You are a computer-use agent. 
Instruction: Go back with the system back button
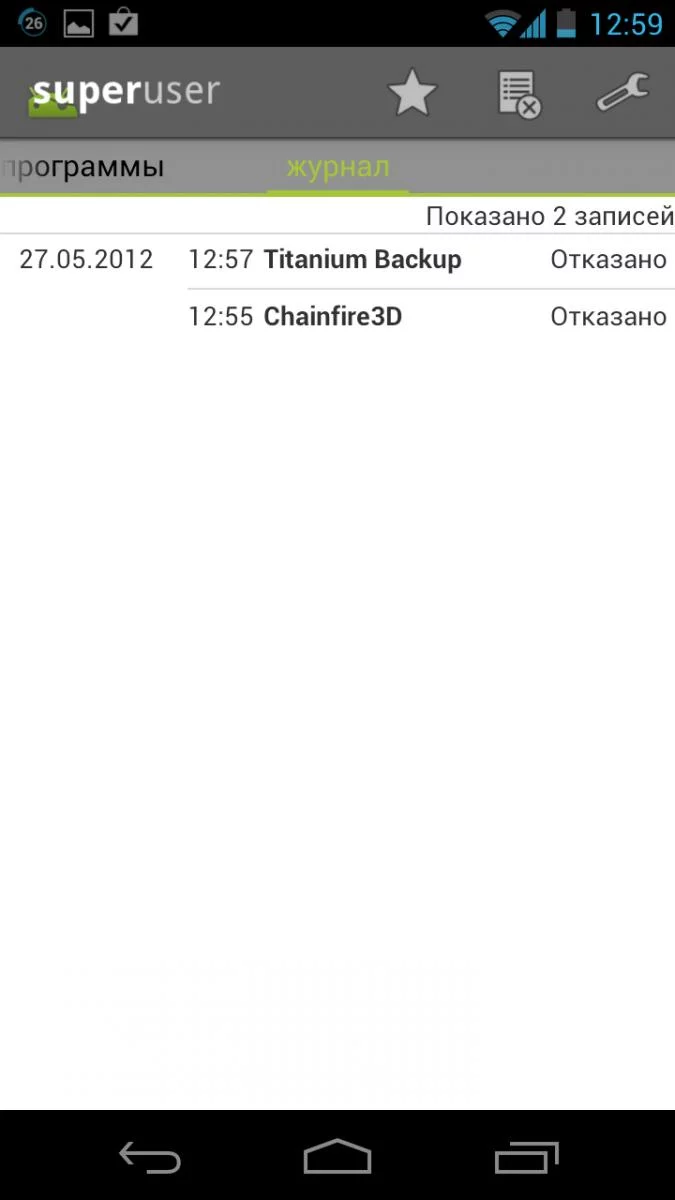[x=150, y=1157]
